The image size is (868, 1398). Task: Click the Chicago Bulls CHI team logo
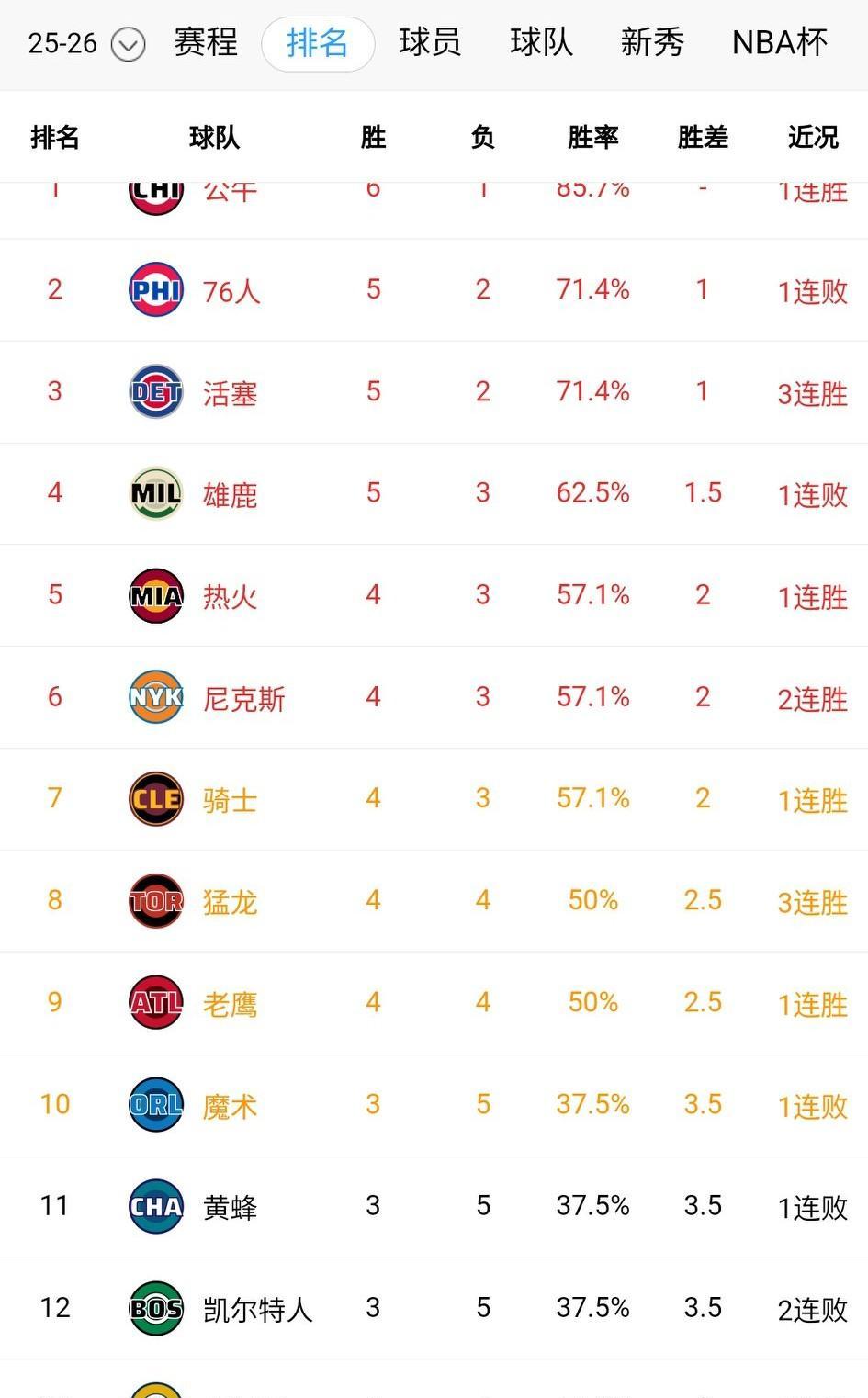click(155, 190)
